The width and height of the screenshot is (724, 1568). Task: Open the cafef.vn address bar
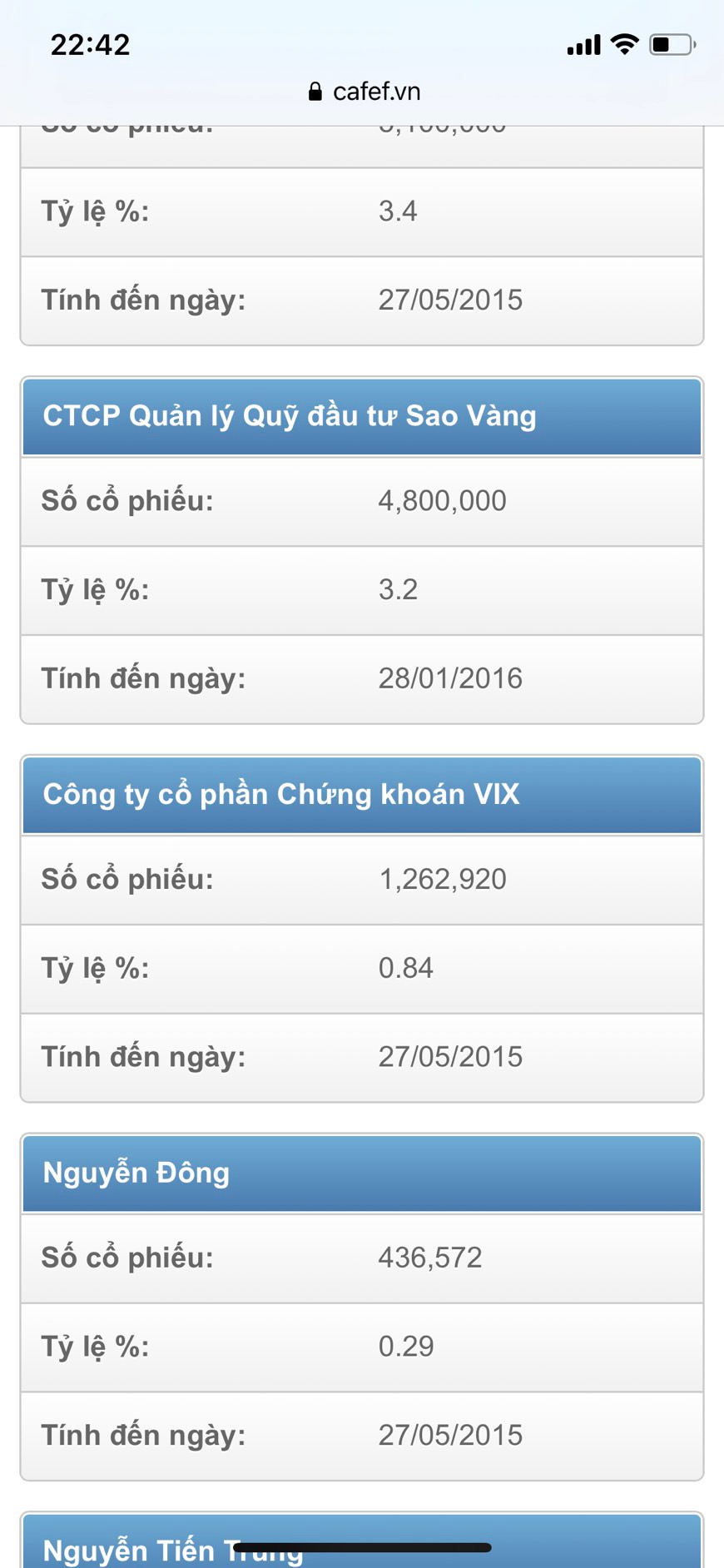coord(376,91)
